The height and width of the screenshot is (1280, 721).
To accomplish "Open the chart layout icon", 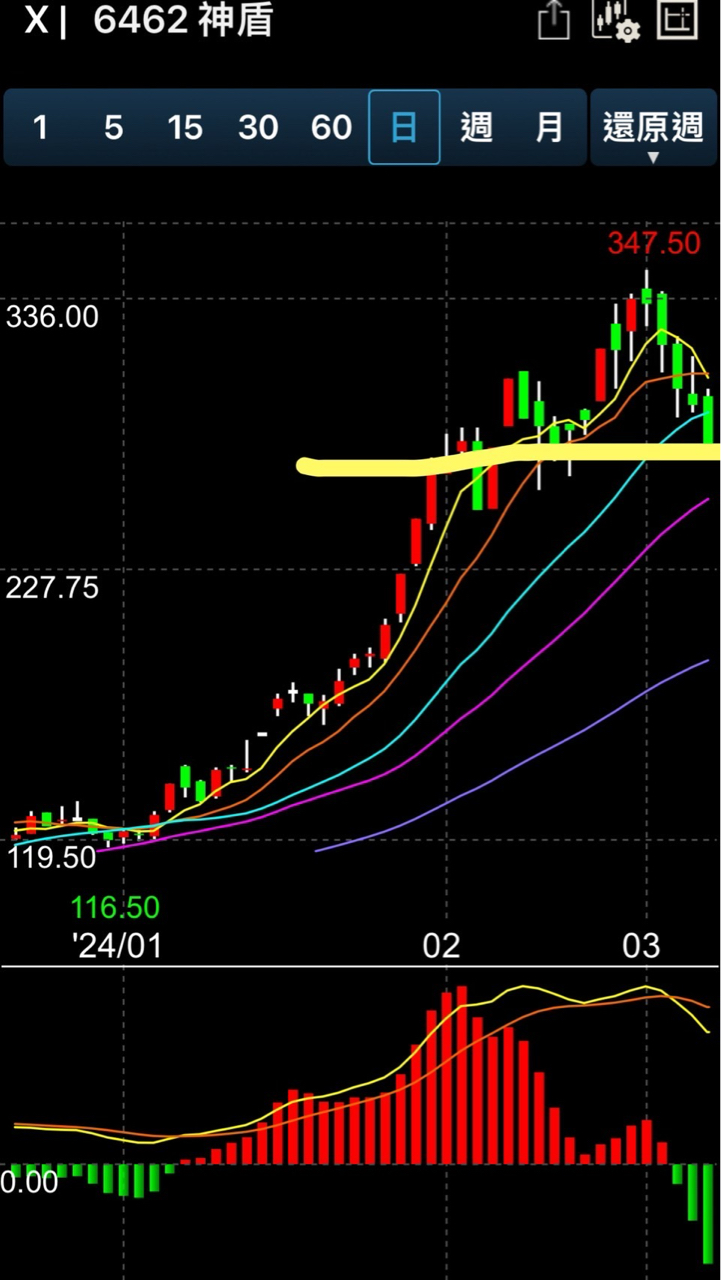I will coord(677,21).
